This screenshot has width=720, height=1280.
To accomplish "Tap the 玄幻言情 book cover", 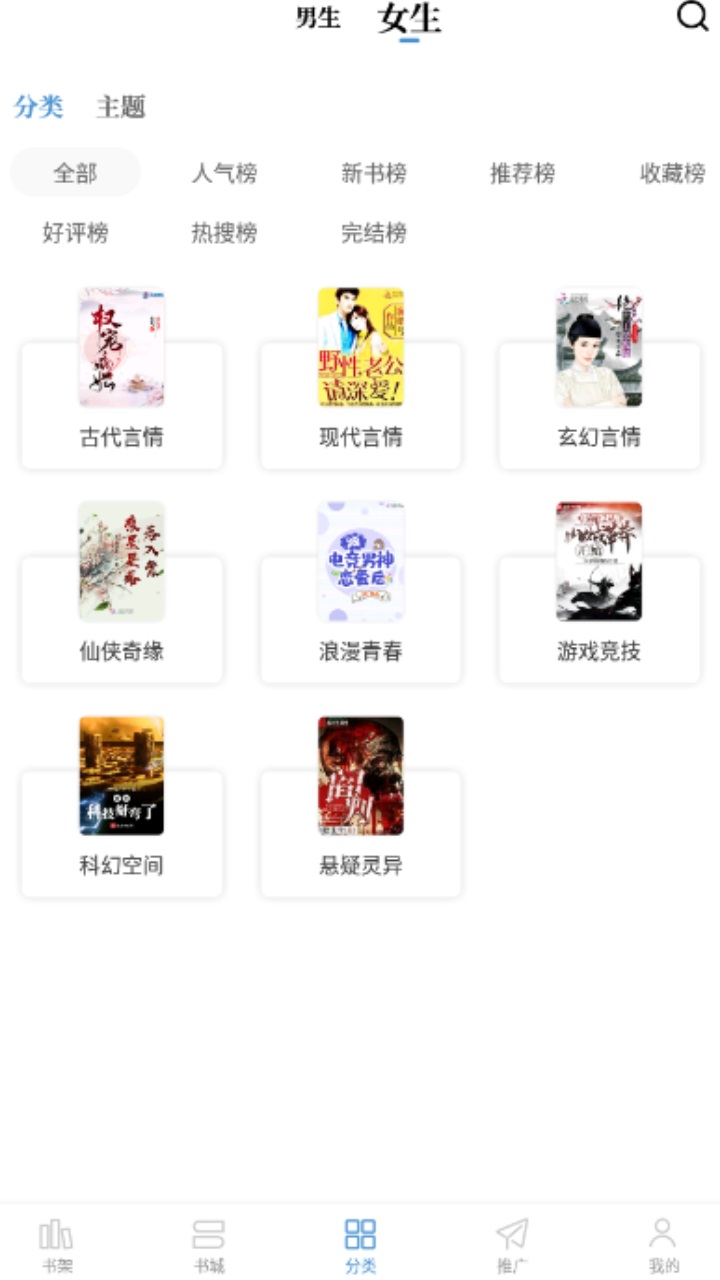I will (x=599, y=348).
